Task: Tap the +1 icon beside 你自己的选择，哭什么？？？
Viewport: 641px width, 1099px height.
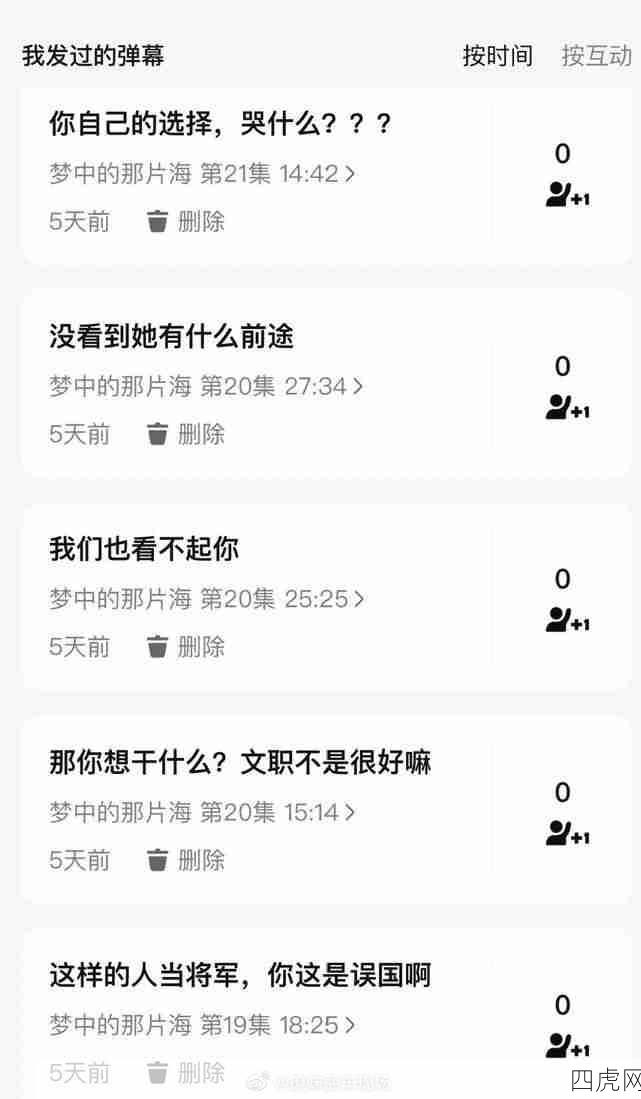Action: pyautogui.click(x=567, y=195)
